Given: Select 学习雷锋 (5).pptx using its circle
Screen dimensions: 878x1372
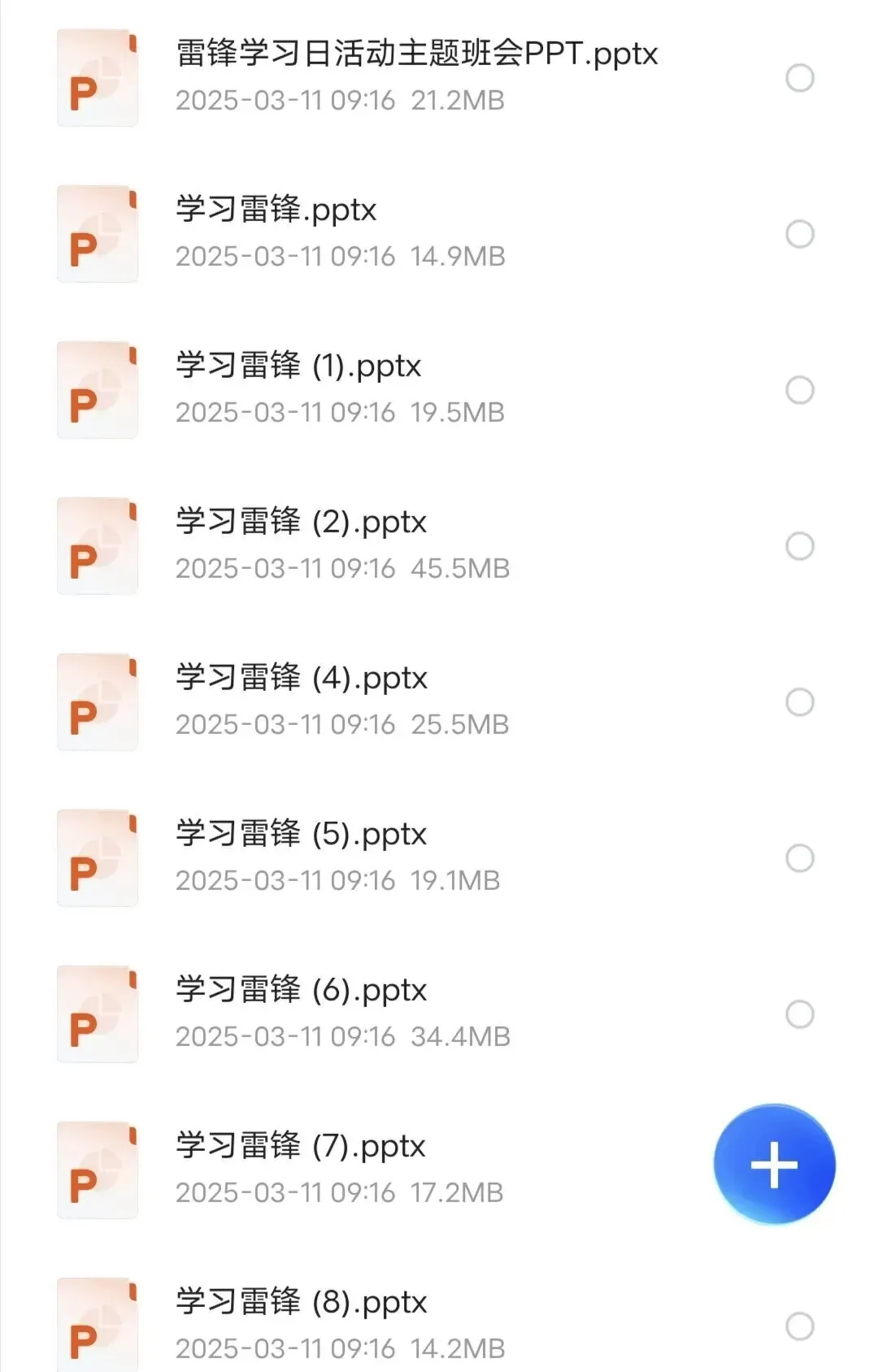Looking at the screenshot, I should [800, 858].
